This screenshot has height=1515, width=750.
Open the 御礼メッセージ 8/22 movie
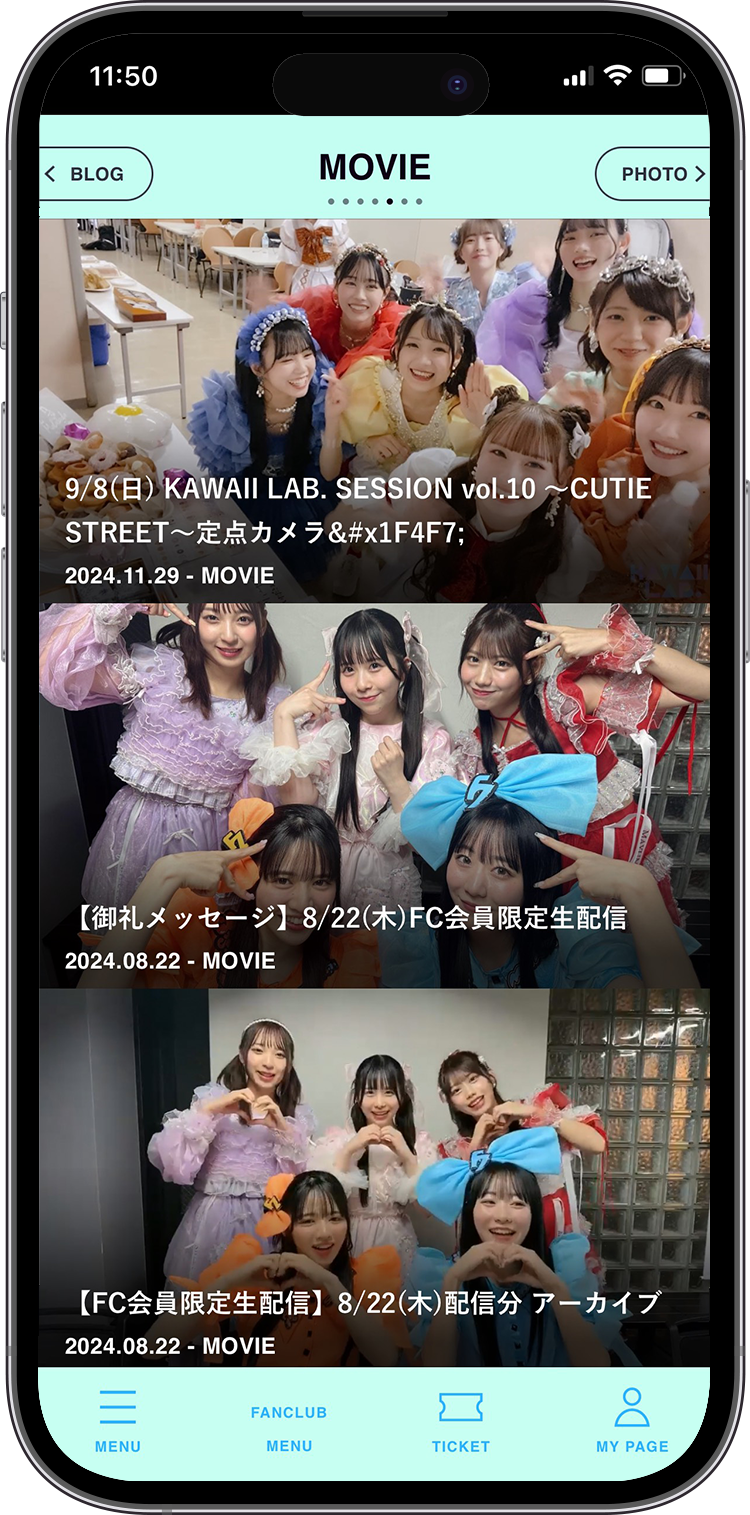point(374,795)
